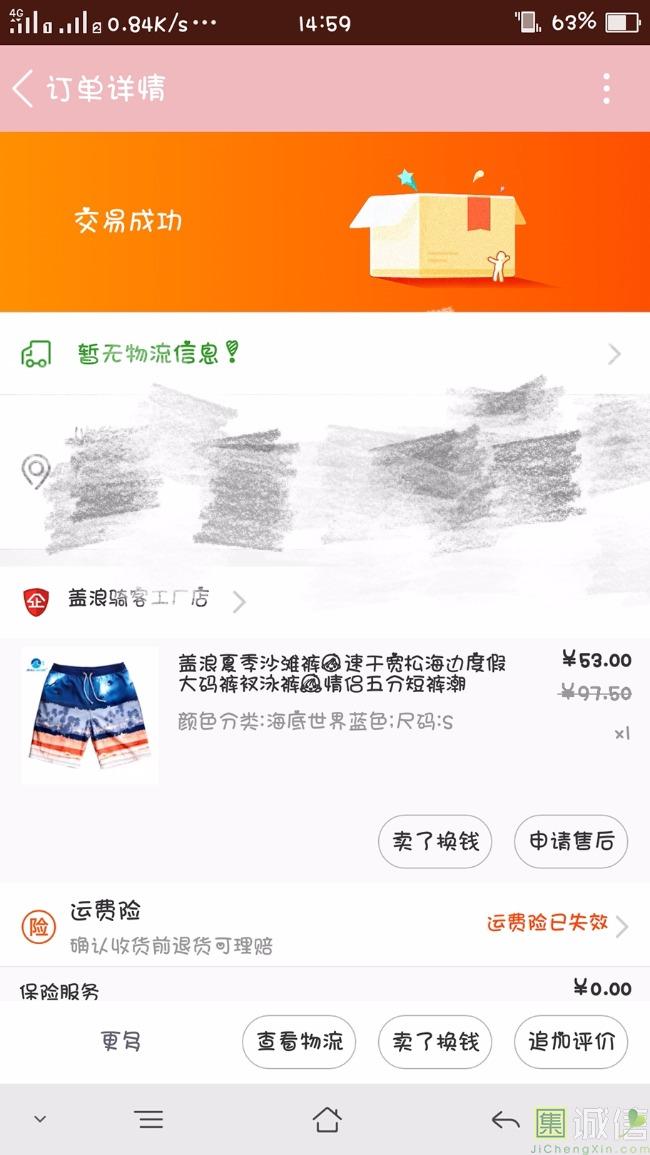Open the 暂无物流信息 logistics row
This screenshot has height=1155, width=650.
pos(325,353)
